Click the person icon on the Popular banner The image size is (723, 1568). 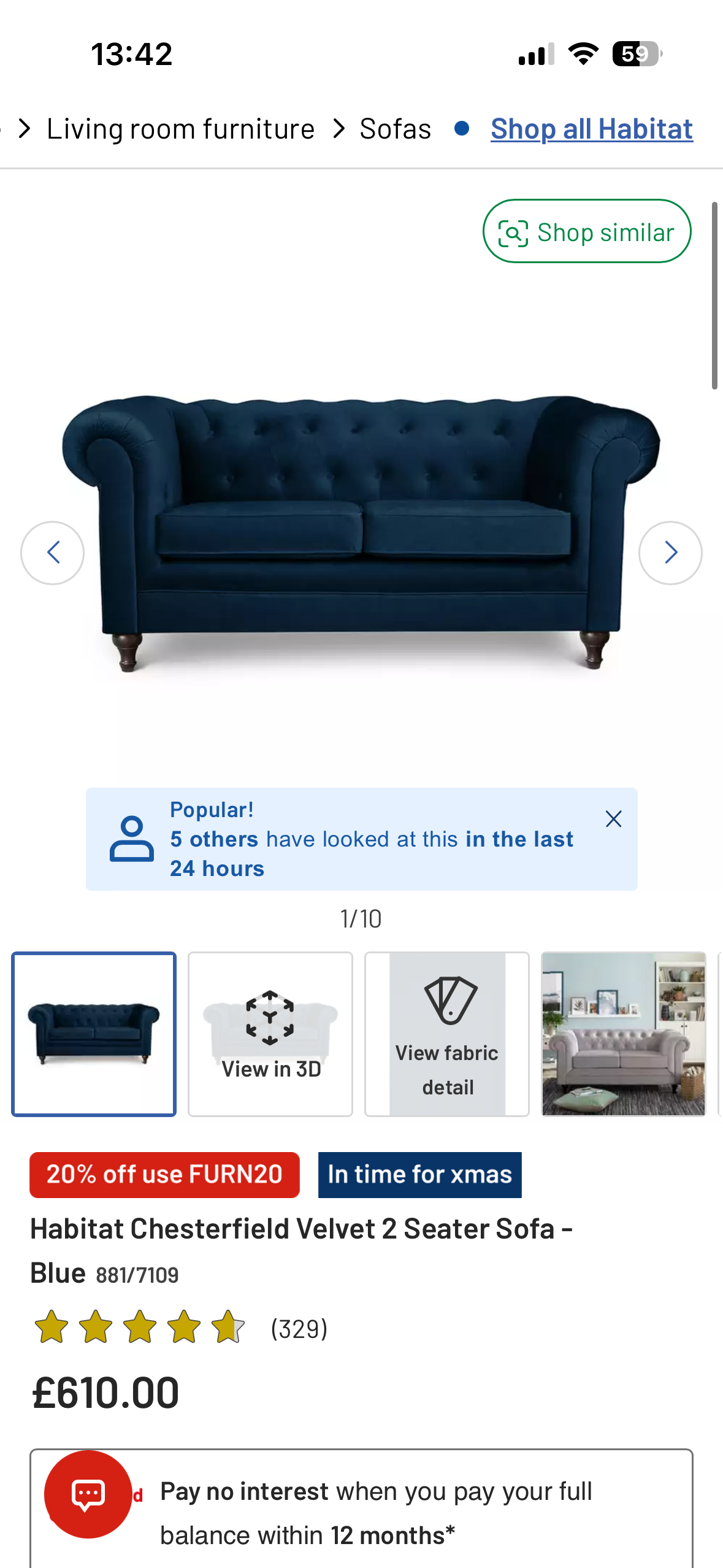tap(131, 839)
